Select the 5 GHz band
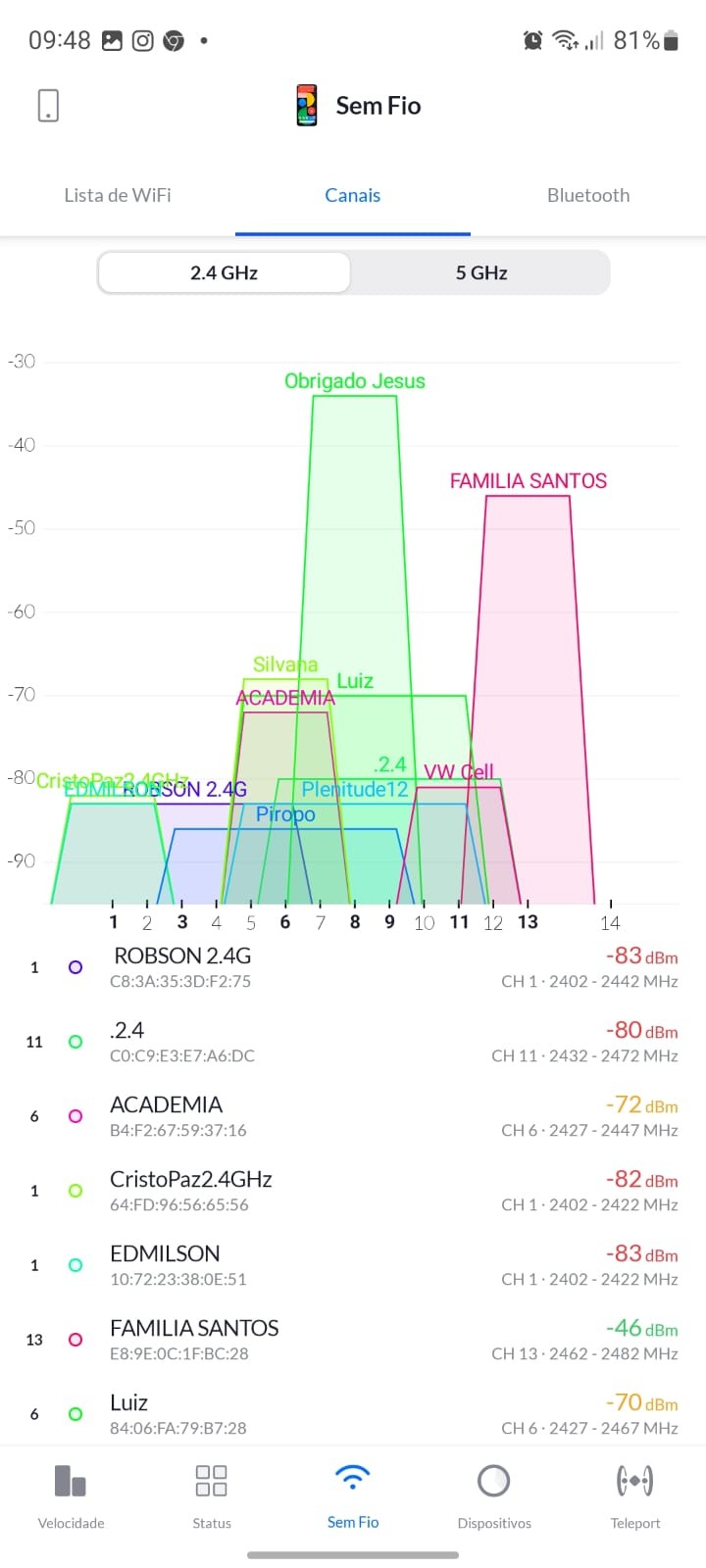The image size is (706, 1568). pos(480,272)
